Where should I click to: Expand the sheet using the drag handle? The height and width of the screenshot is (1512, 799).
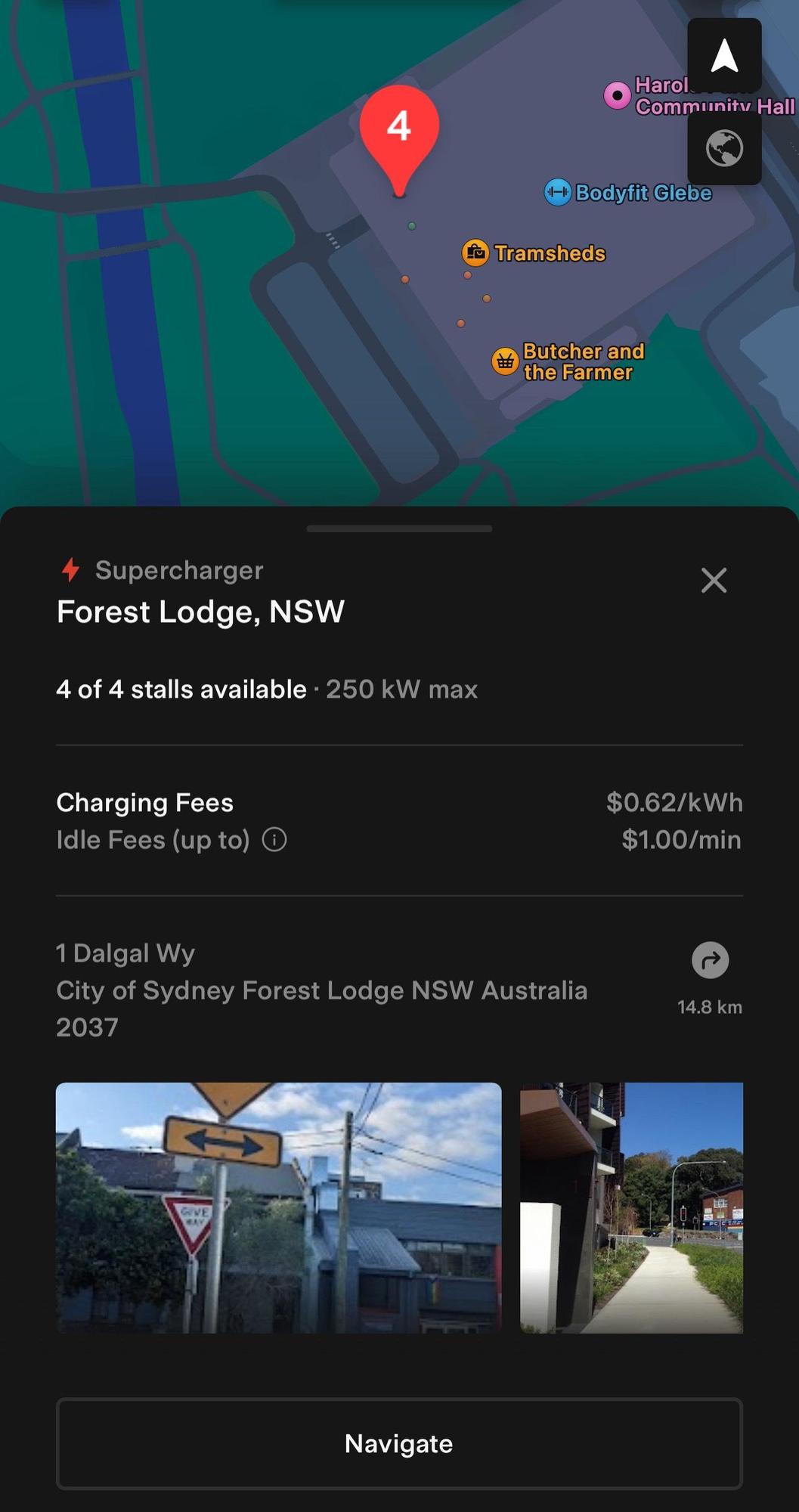[x=399, y=529]
